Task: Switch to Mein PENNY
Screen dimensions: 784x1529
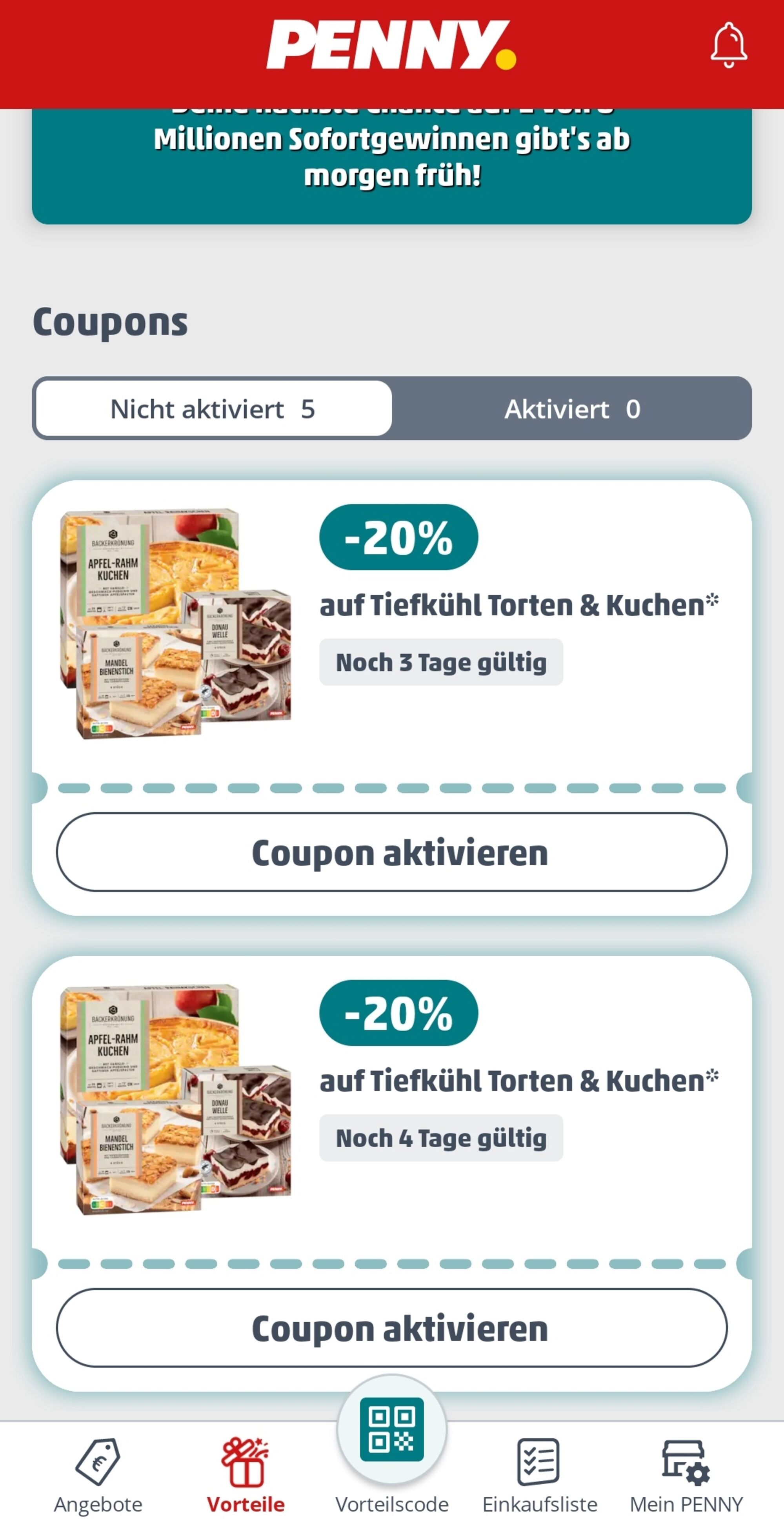Action: coord(686,1475)
